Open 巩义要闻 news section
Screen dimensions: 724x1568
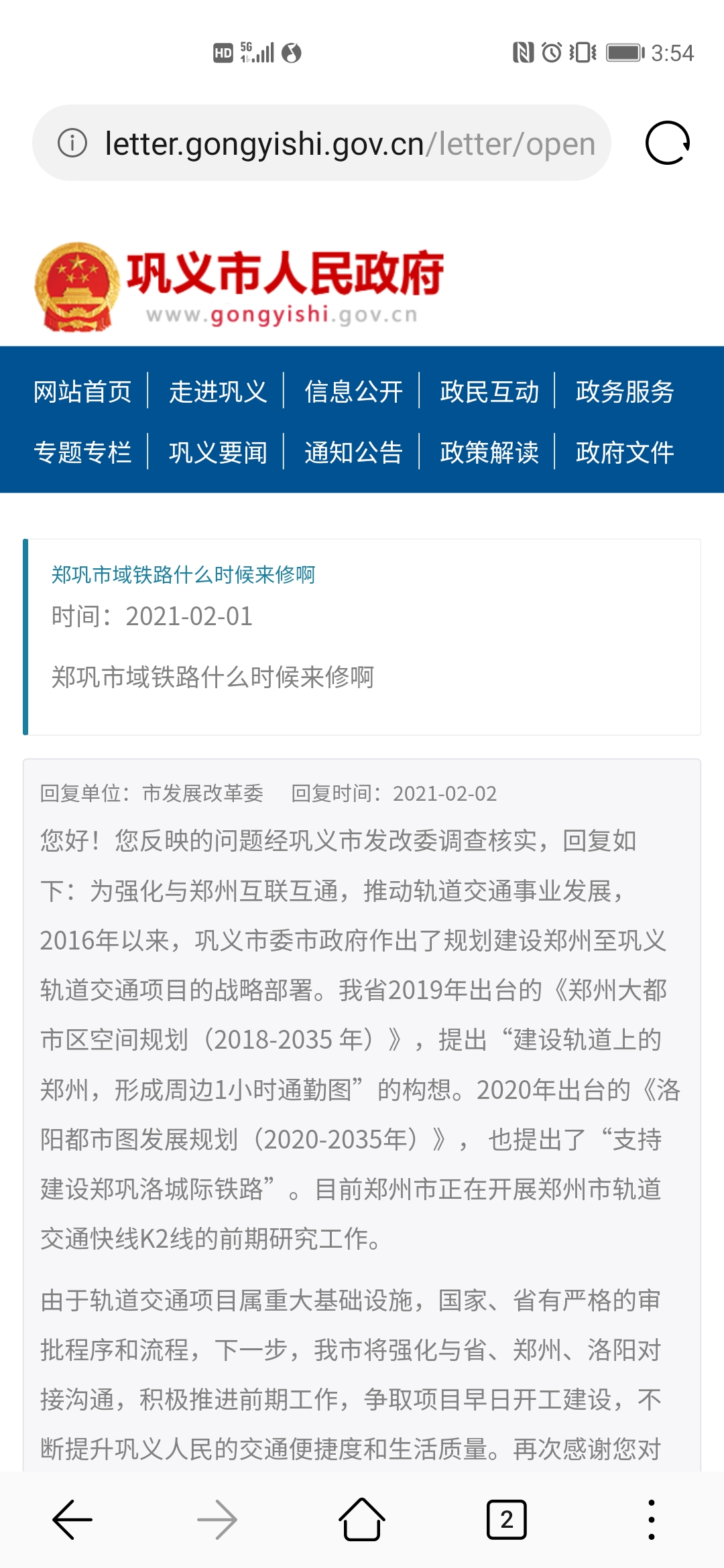coord(218,452)
